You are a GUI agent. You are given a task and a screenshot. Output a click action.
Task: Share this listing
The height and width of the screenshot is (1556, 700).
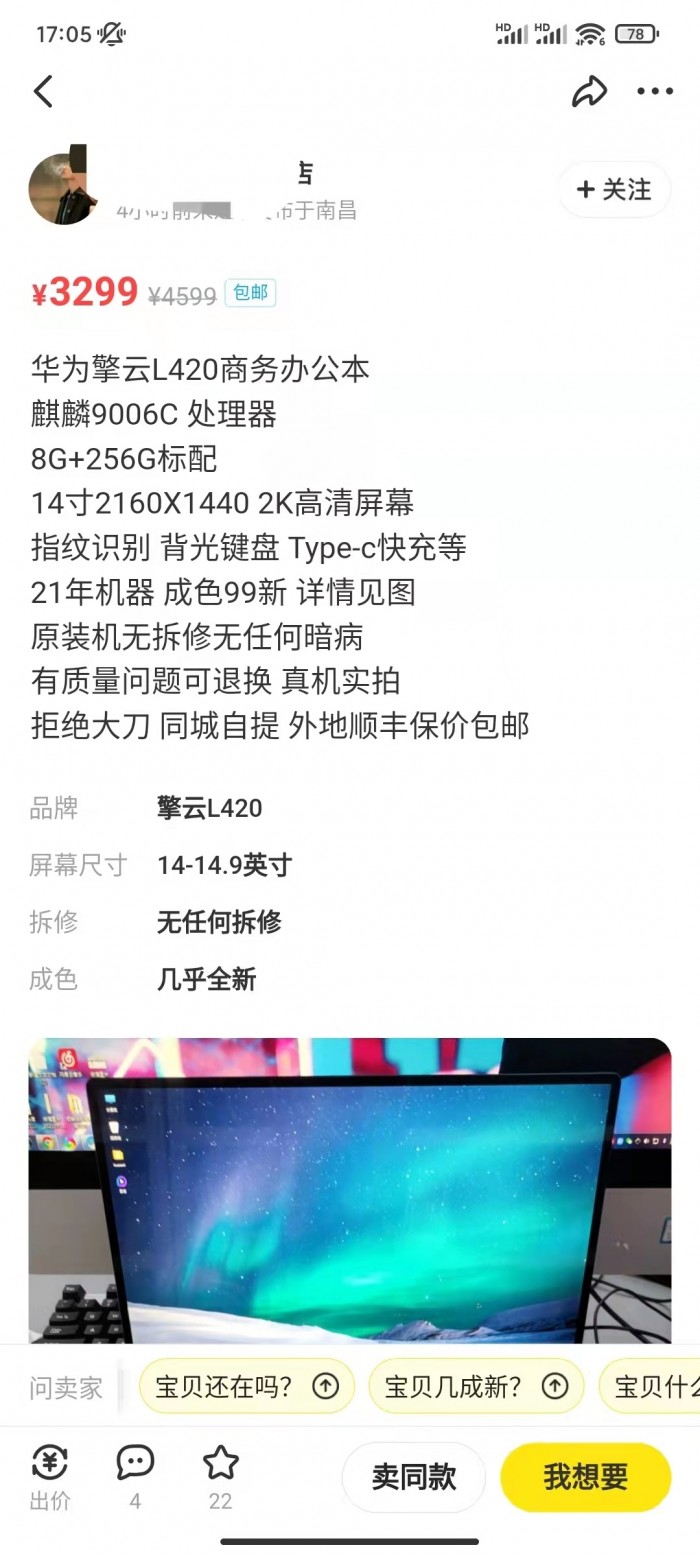589,92
